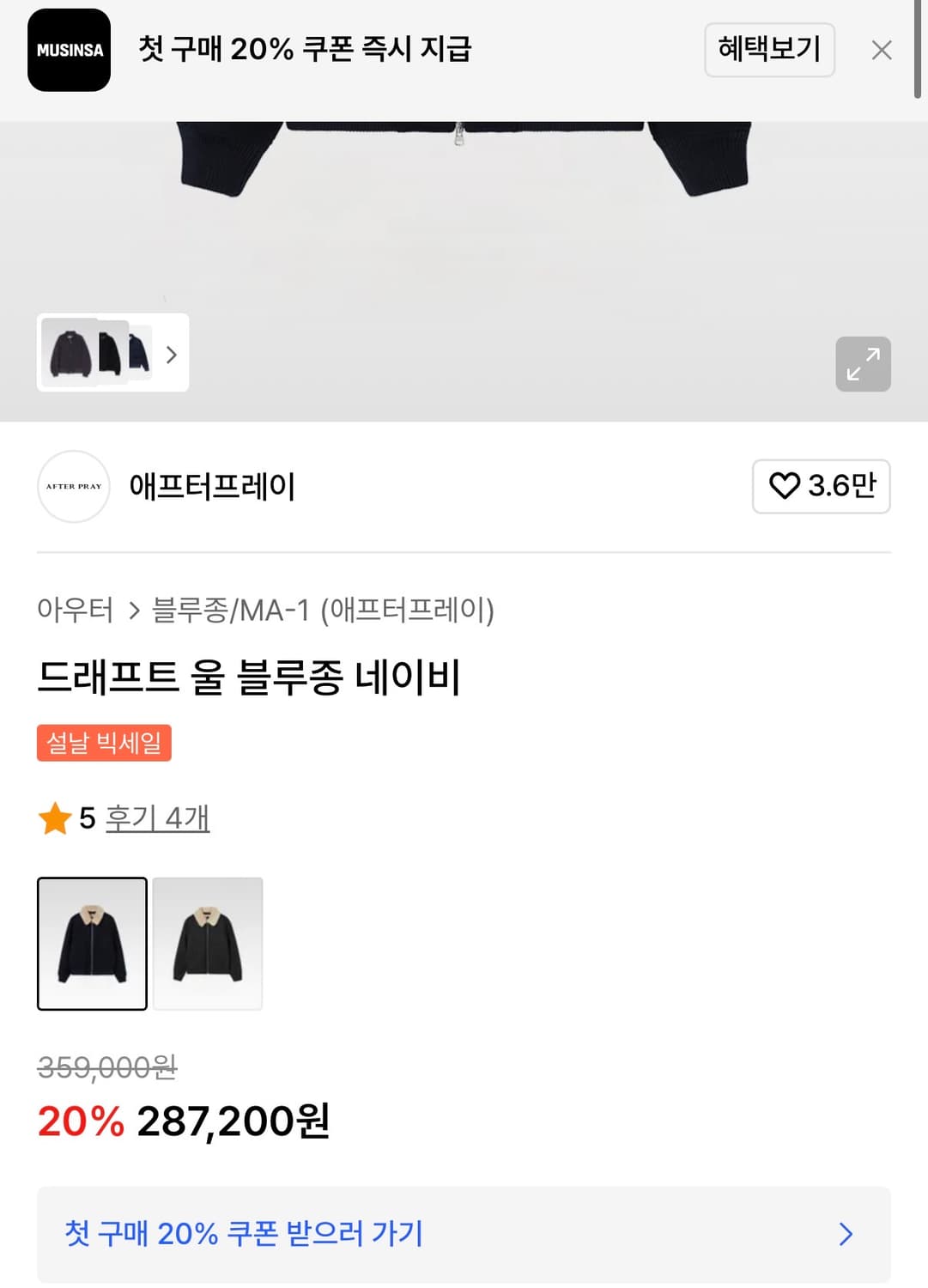Tap the zipper product image area

pos(459,172)
